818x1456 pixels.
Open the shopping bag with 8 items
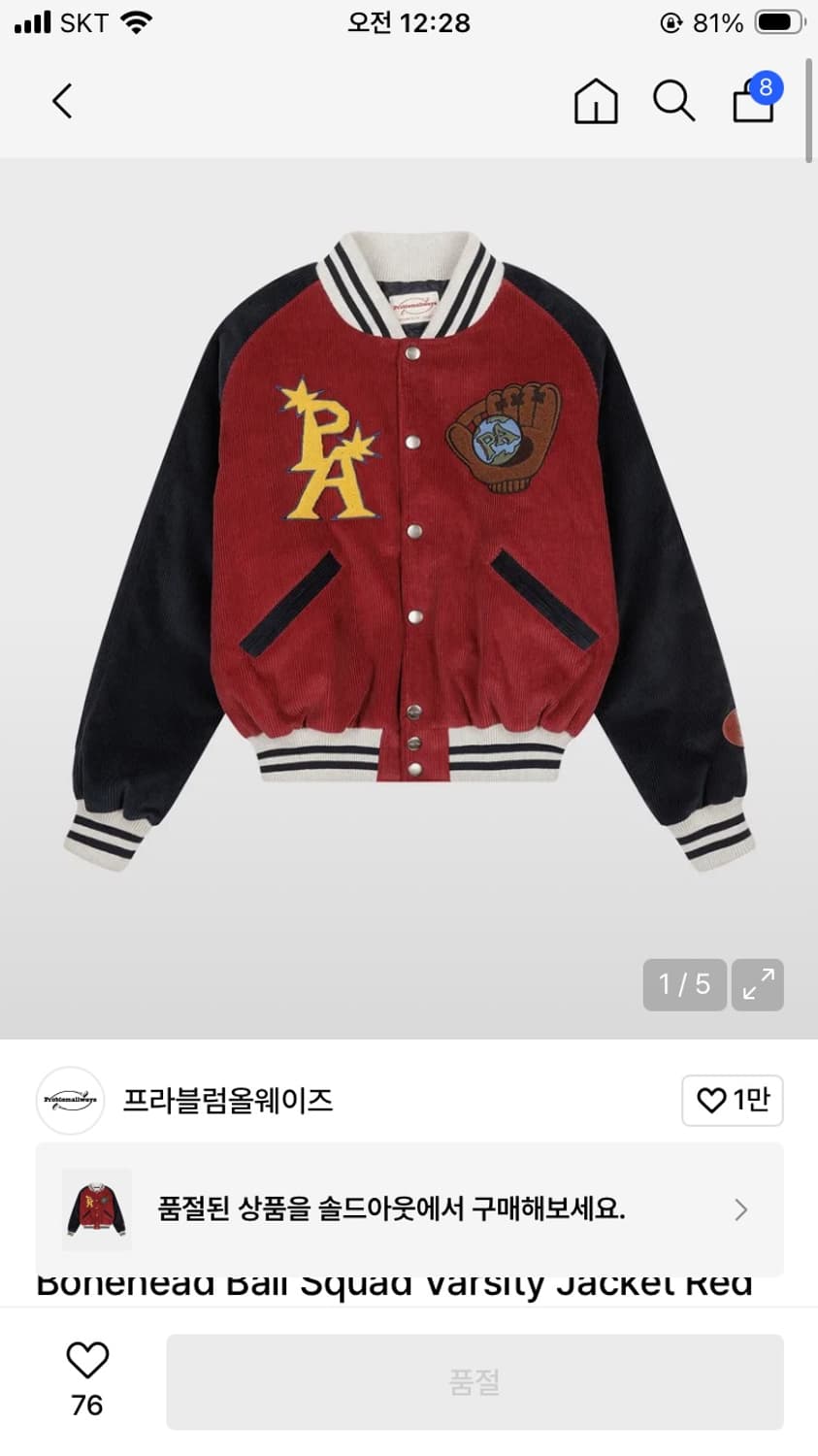pyautogui.click(x=752, y=103)
